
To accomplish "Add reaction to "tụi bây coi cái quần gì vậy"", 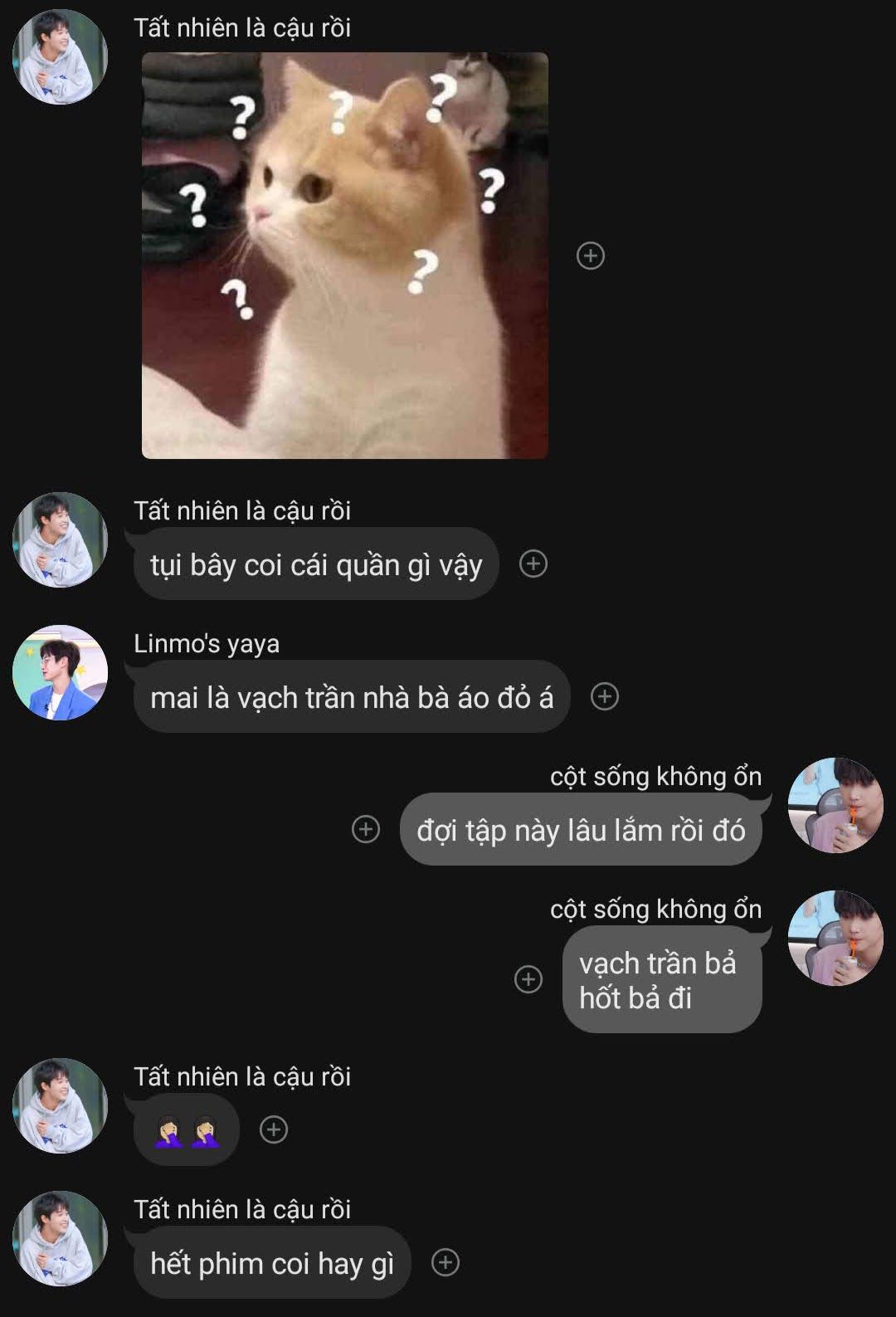I will tap(533, 564).
